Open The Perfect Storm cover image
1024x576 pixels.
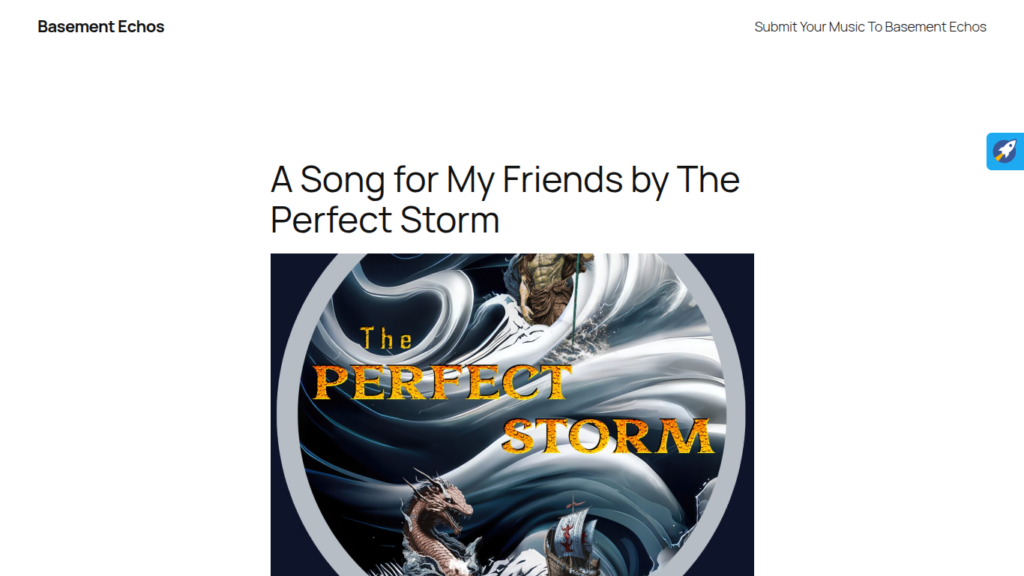point(512,414)
